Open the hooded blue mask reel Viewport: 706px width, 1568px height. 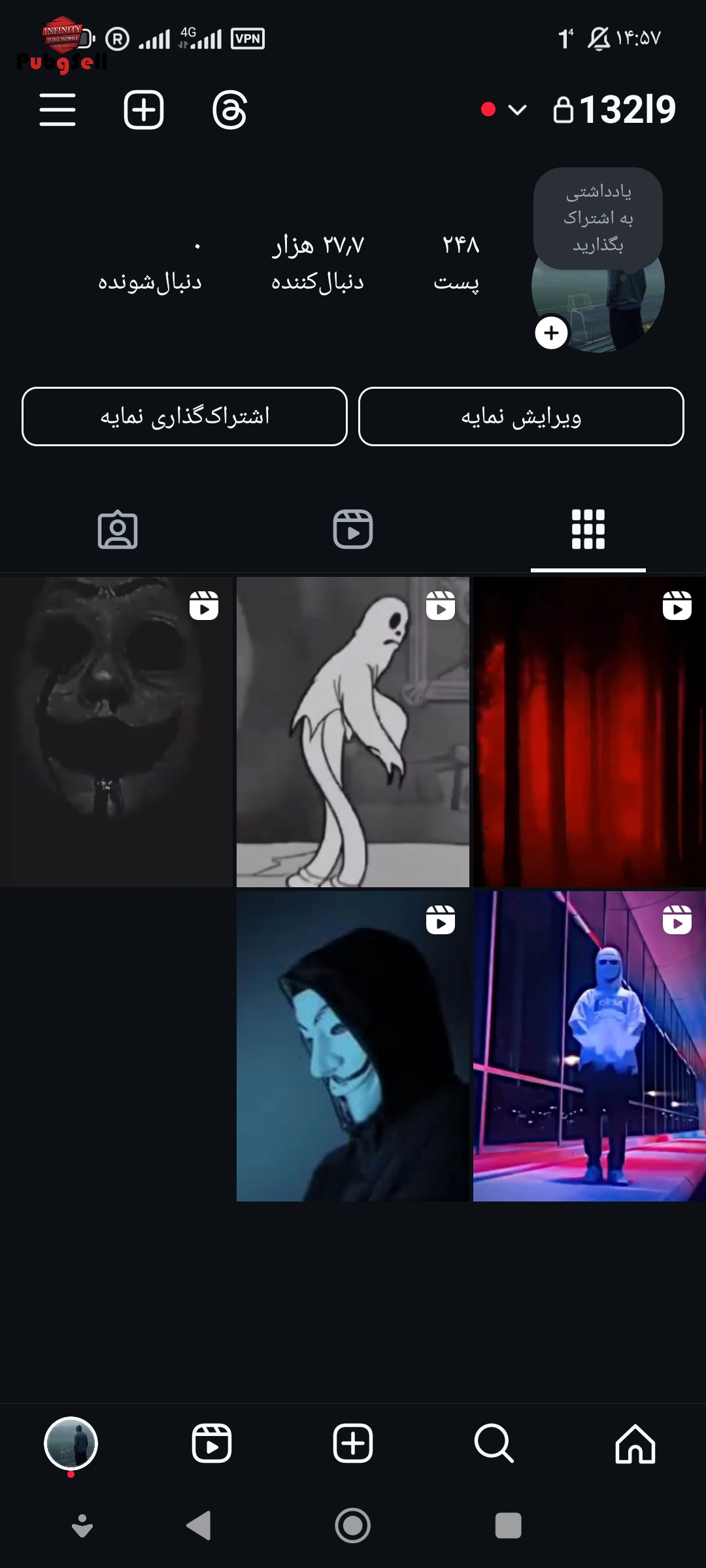(353, 1046)
